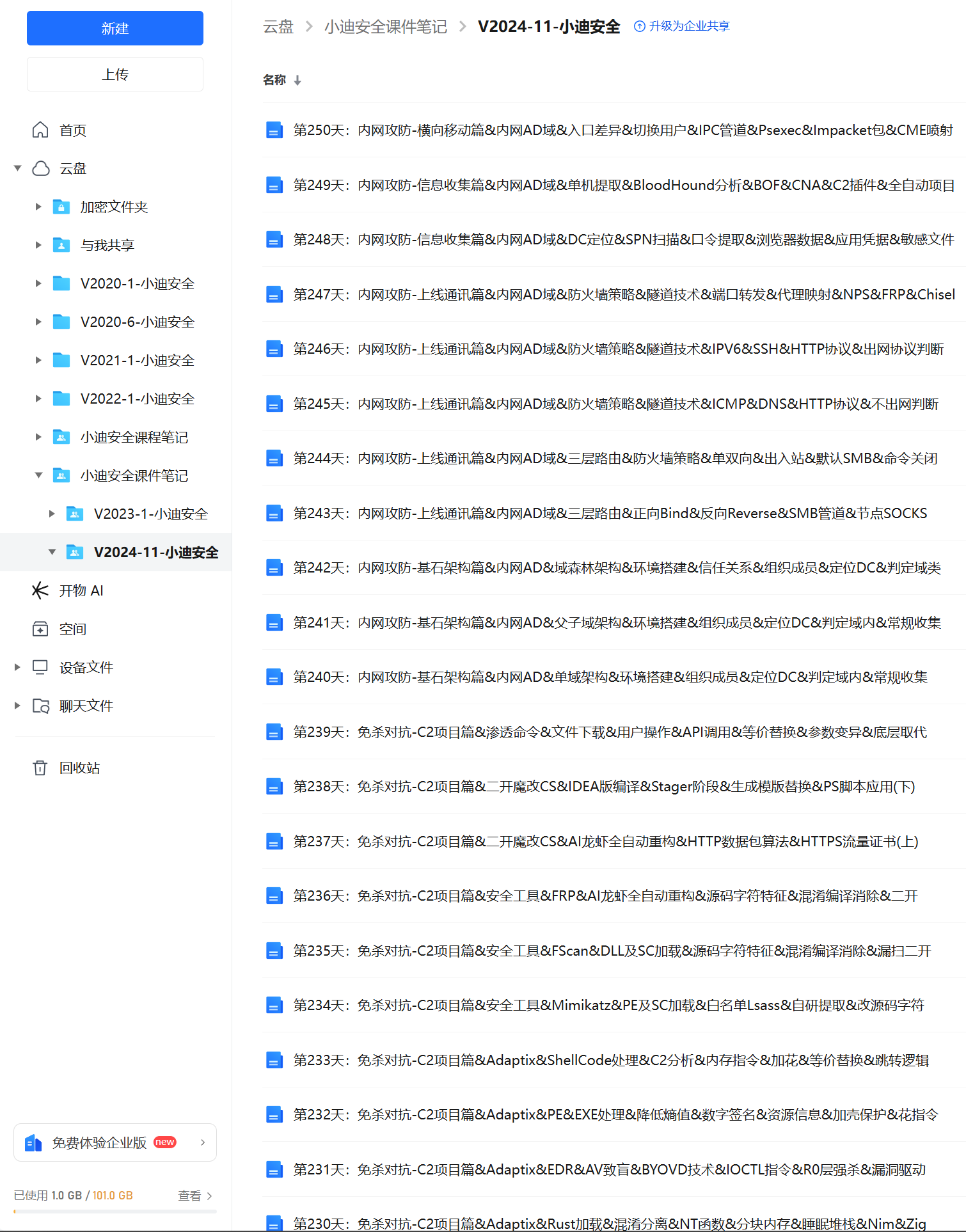Open the 加密文件夹 folder
This screenshot has height=1232, width=966.
pyautogui.click(x=114, y=207)
